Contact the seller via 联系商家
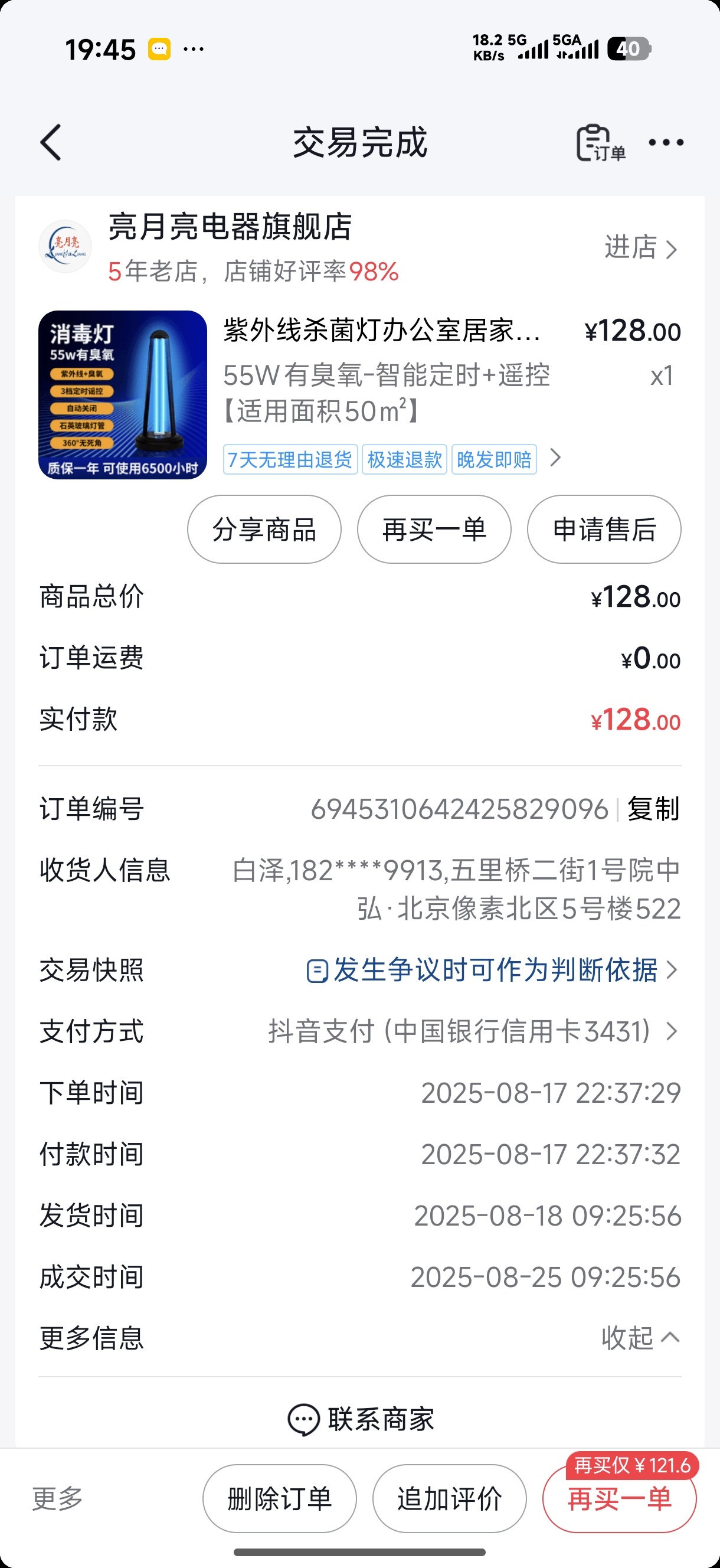 point(361,1419)
